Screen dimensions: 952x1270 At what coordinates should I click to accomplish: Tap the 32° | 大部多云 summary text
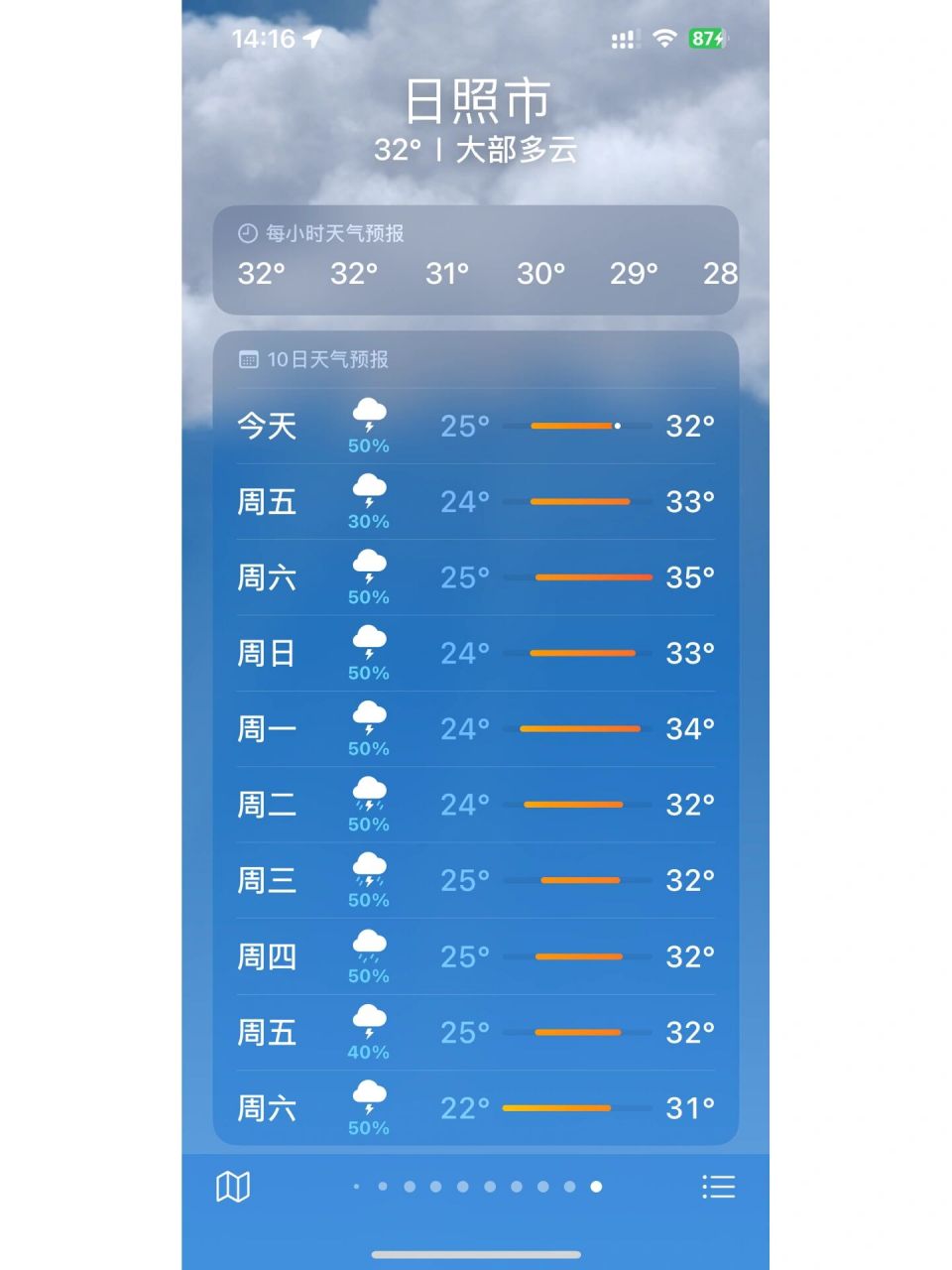tap(476, 151)
